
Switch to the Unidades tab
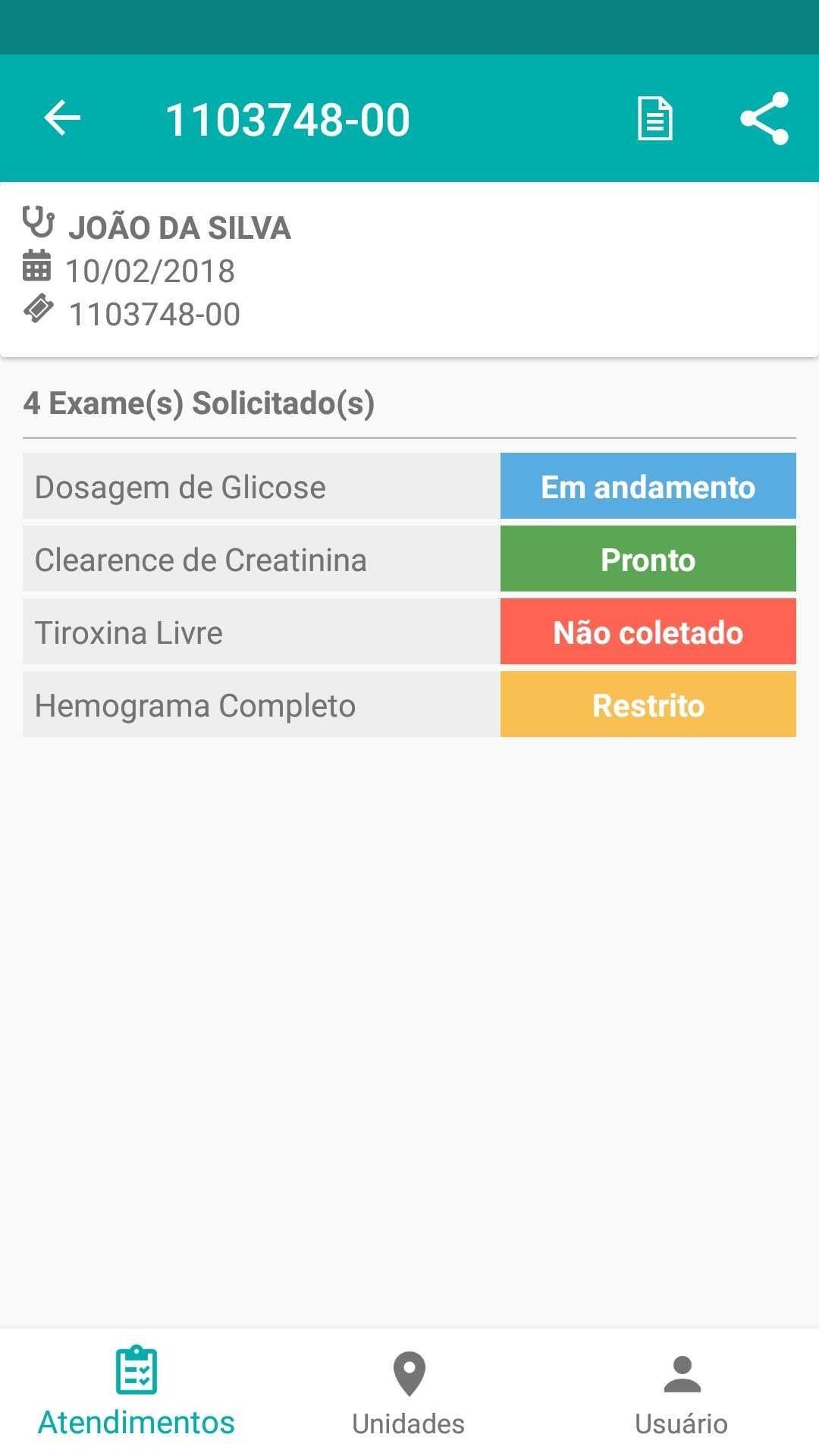click(x=409, y=1392)
